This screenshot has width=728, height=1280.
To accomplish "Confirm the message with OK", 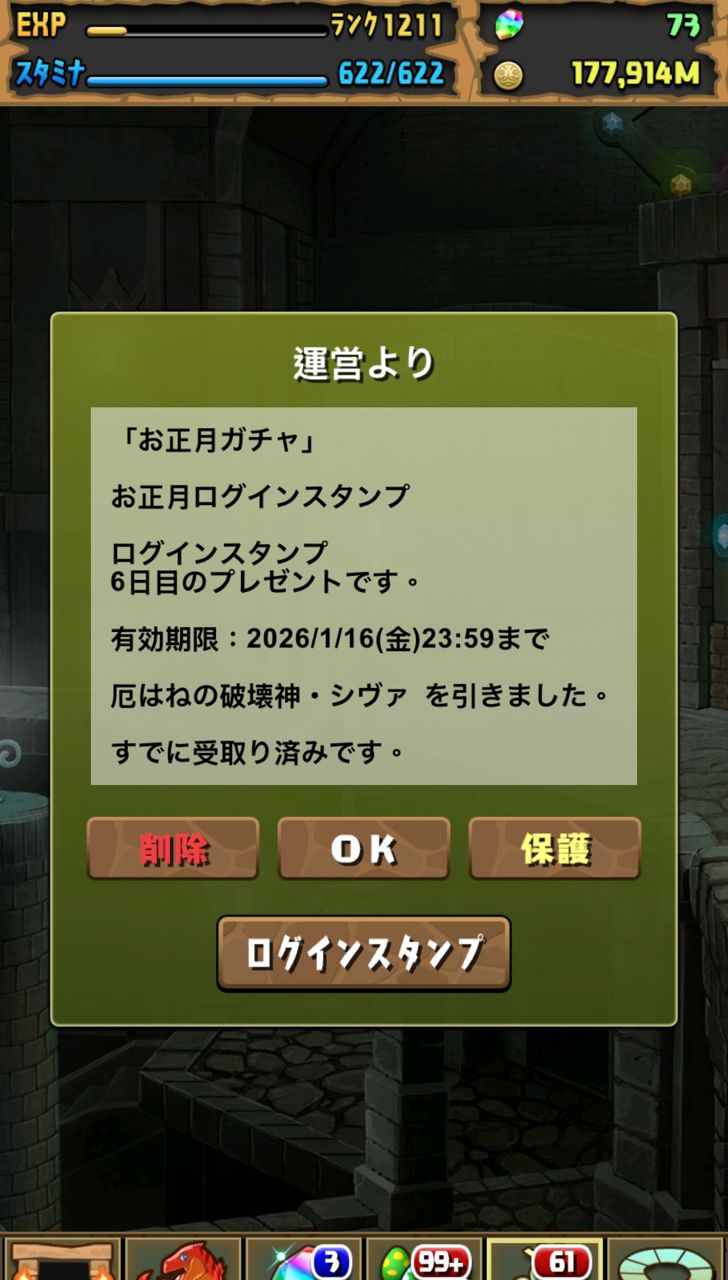I will 364,849.
